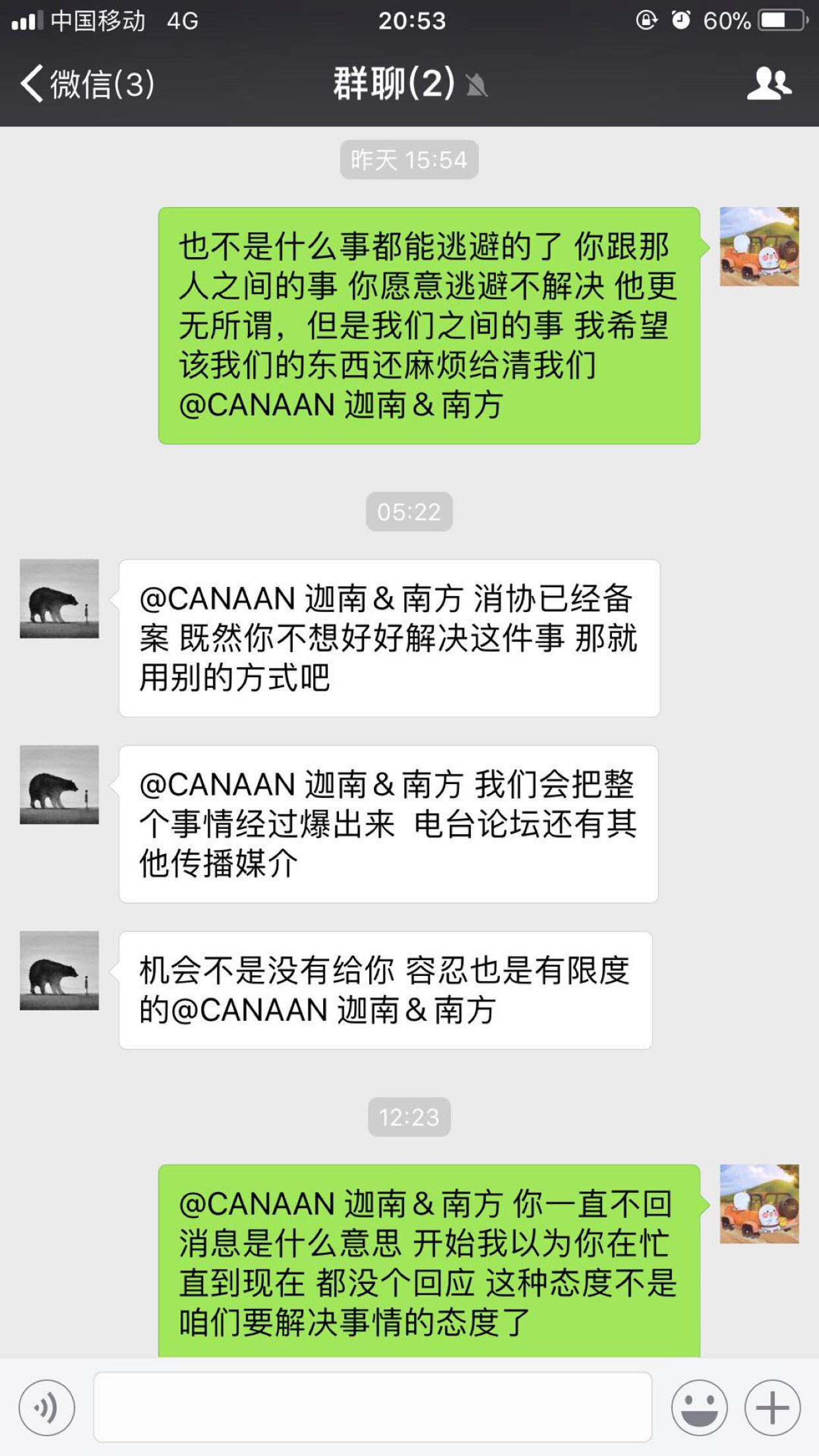The image size is (819, 1456).
Task: Tap bear avatar beside the 我们会把整个事情 message
Action: [59, 785]
